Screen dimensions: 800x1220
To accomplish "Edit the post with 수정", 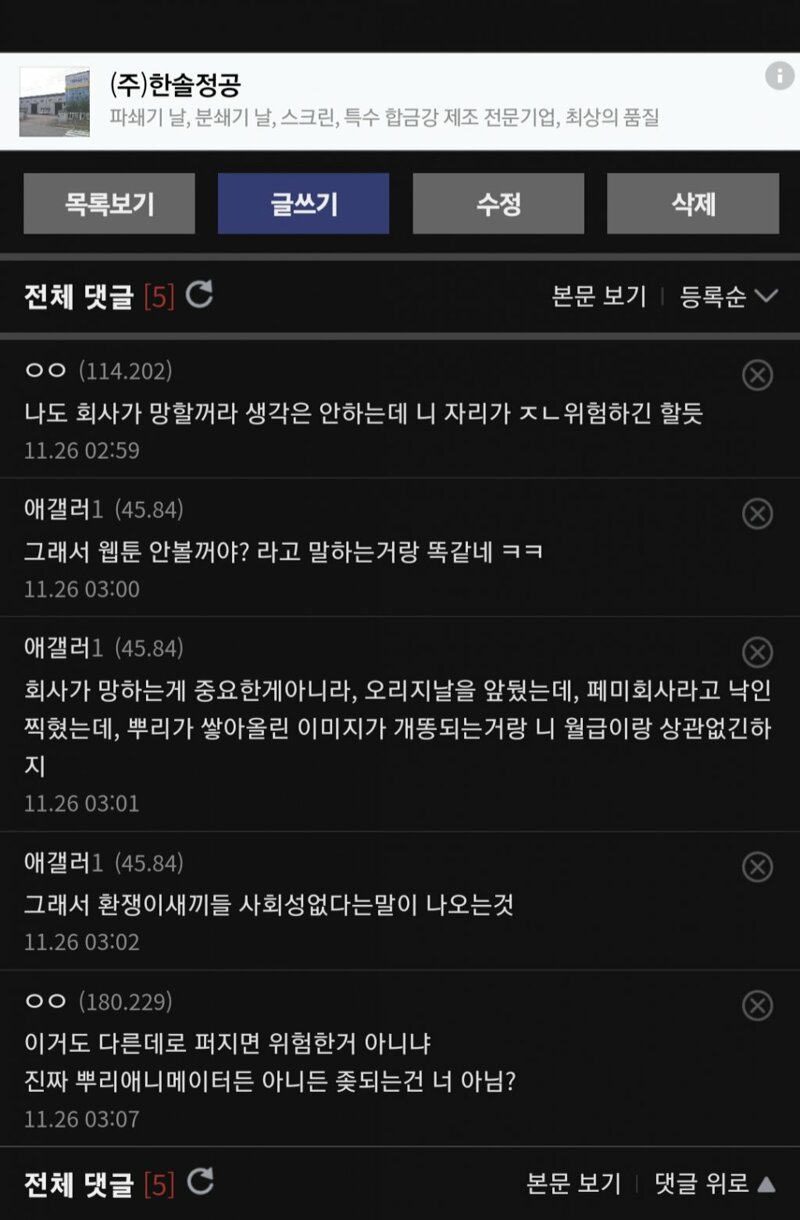I will tap(498, 204).
